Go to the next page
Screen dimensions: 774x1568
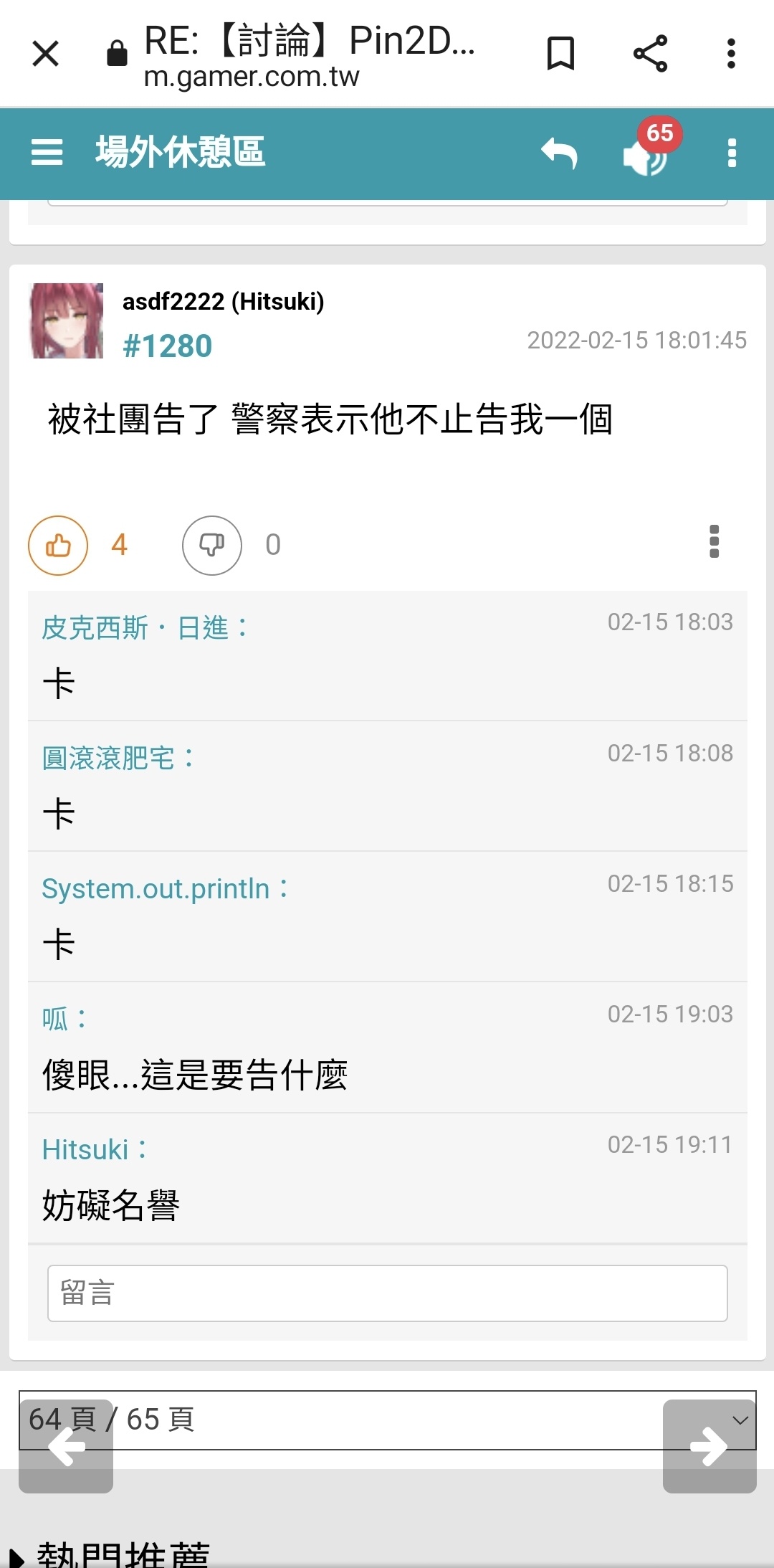(709, 1446)
